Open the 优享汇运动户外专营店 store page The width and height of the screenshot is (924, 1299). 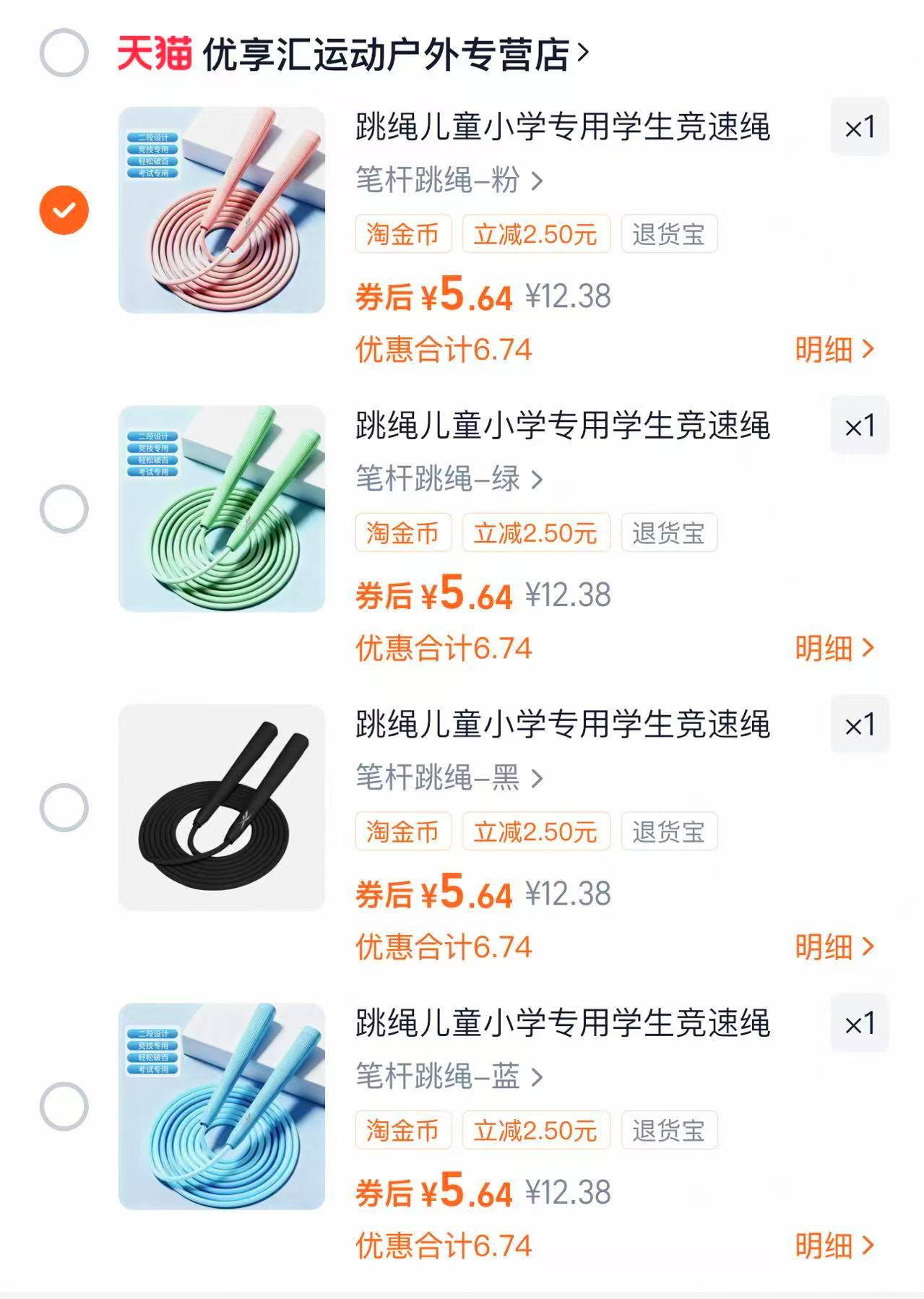click(394, 54)
